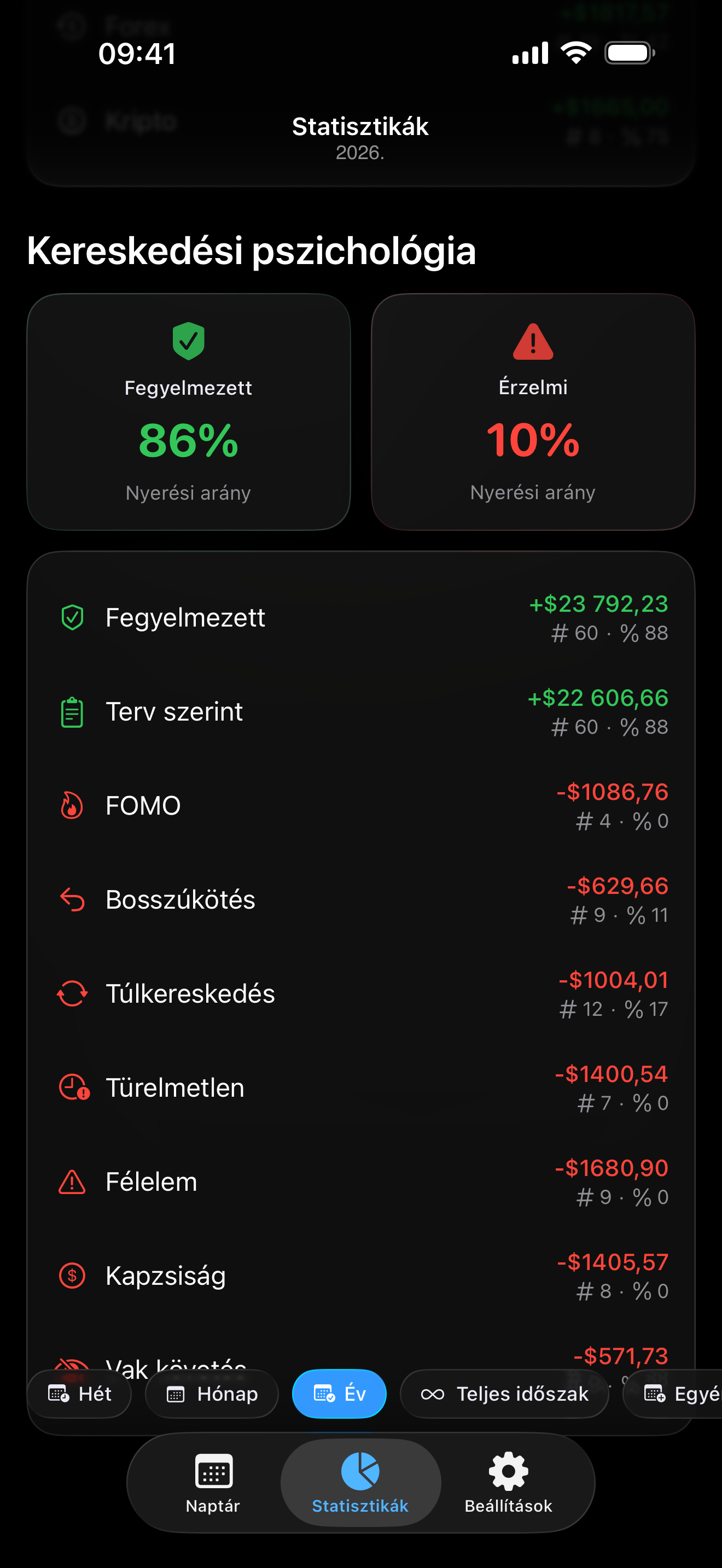Screen dimensions: 722x1568
Task: Show Teljes időszak statistics
Action: click(504, 1394)
